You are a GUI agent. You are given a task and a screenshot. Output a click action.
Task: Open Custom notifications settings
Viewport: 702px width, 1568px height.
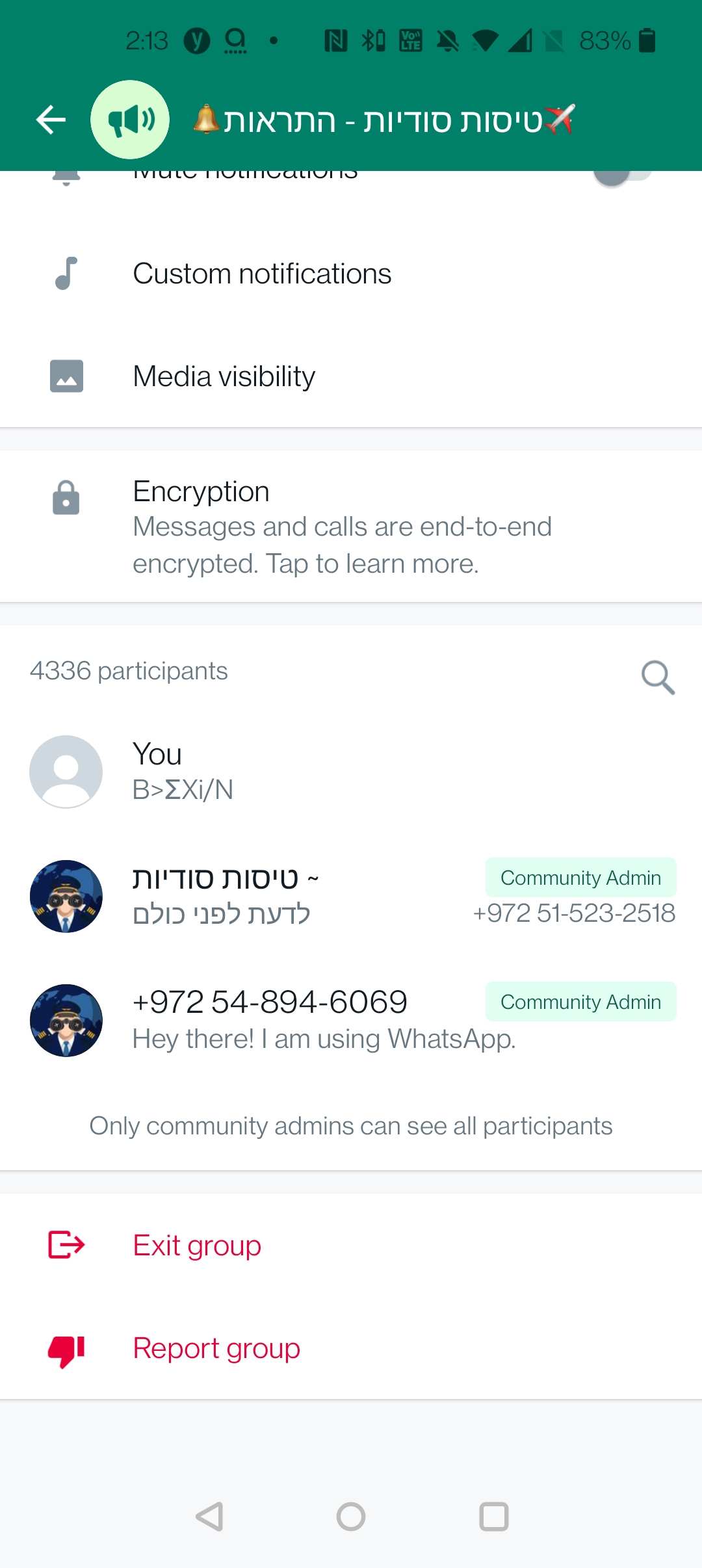click(x=351, y=274)
